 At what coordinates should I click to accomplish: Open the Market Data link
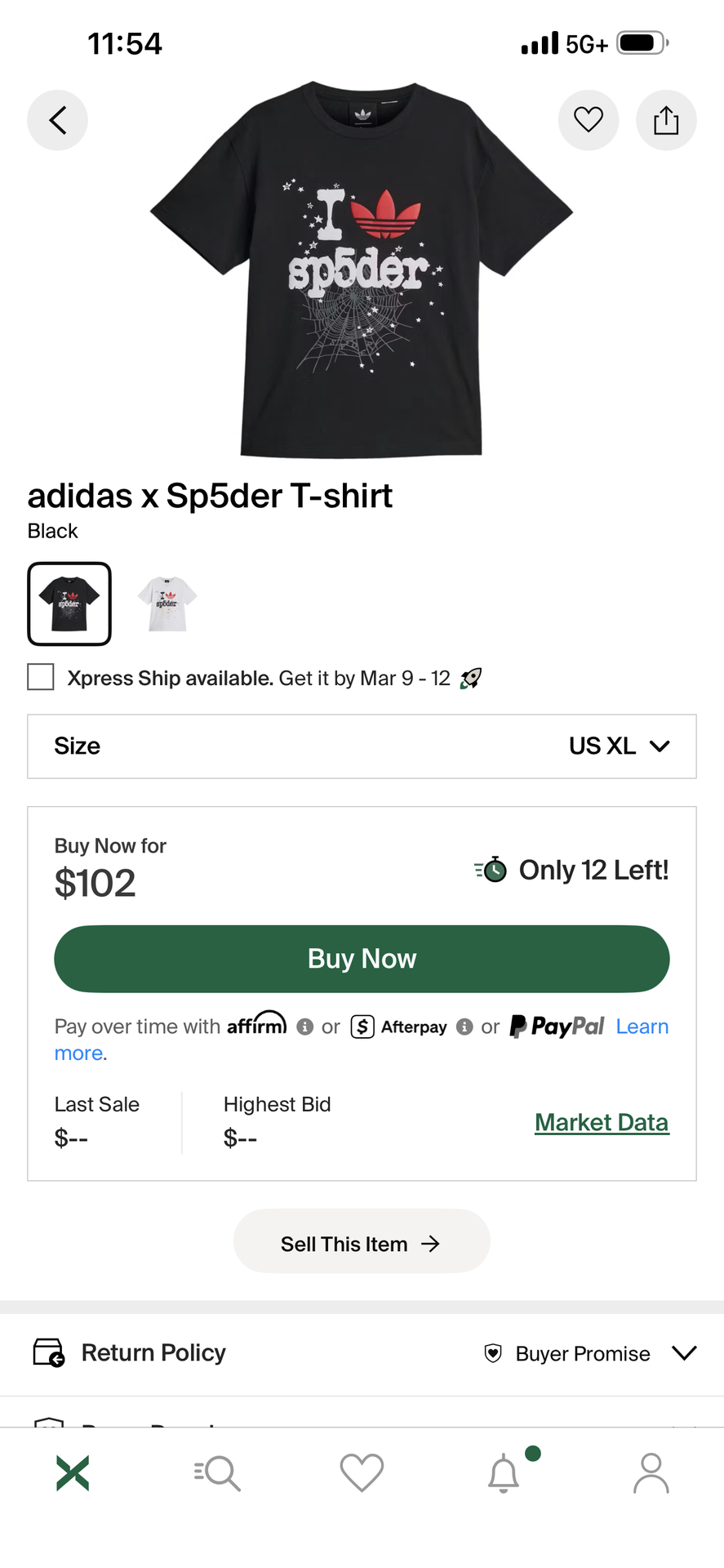602,1123
